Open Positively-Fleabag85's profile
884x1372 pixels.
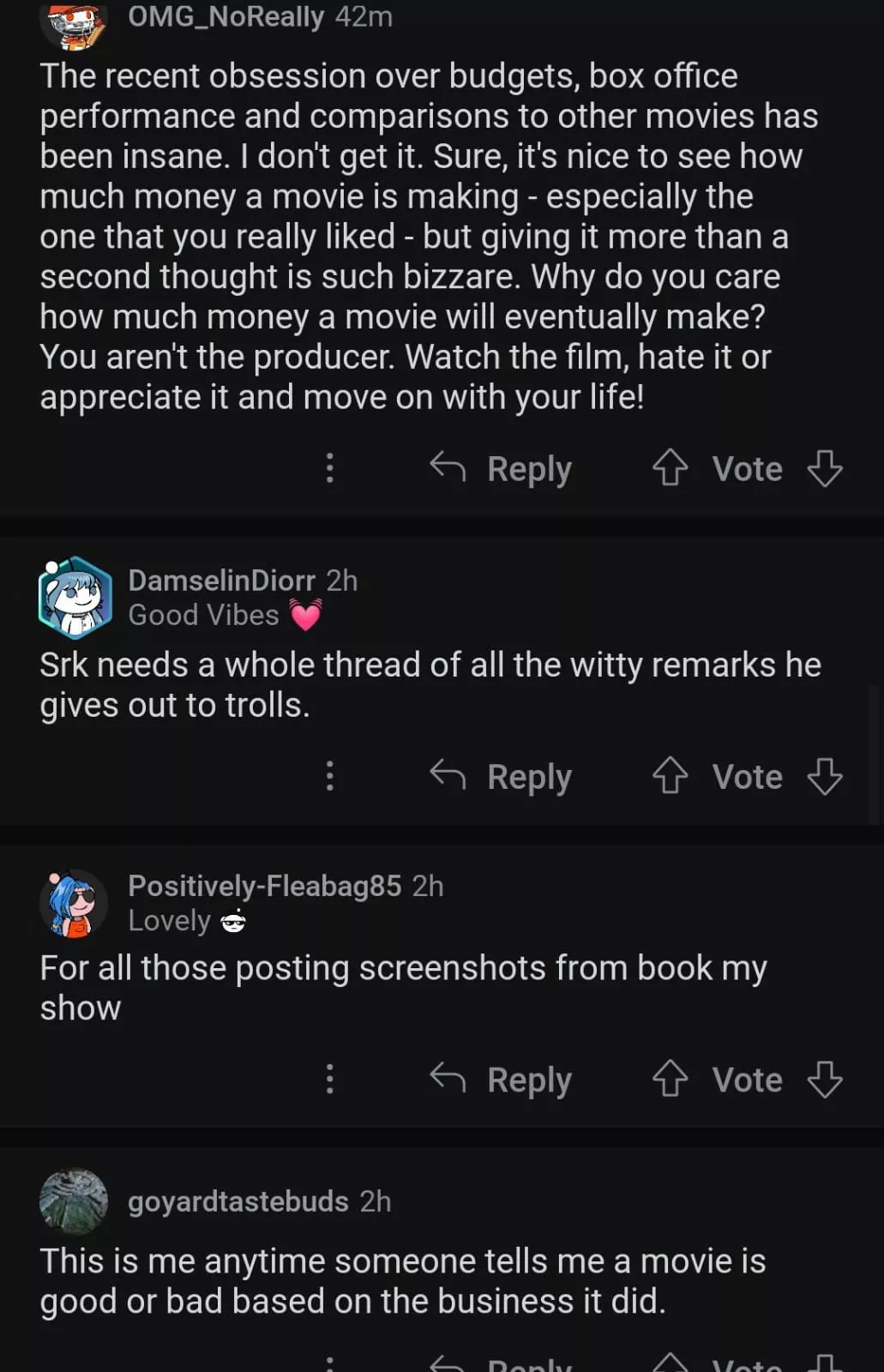tap(264, 886)
